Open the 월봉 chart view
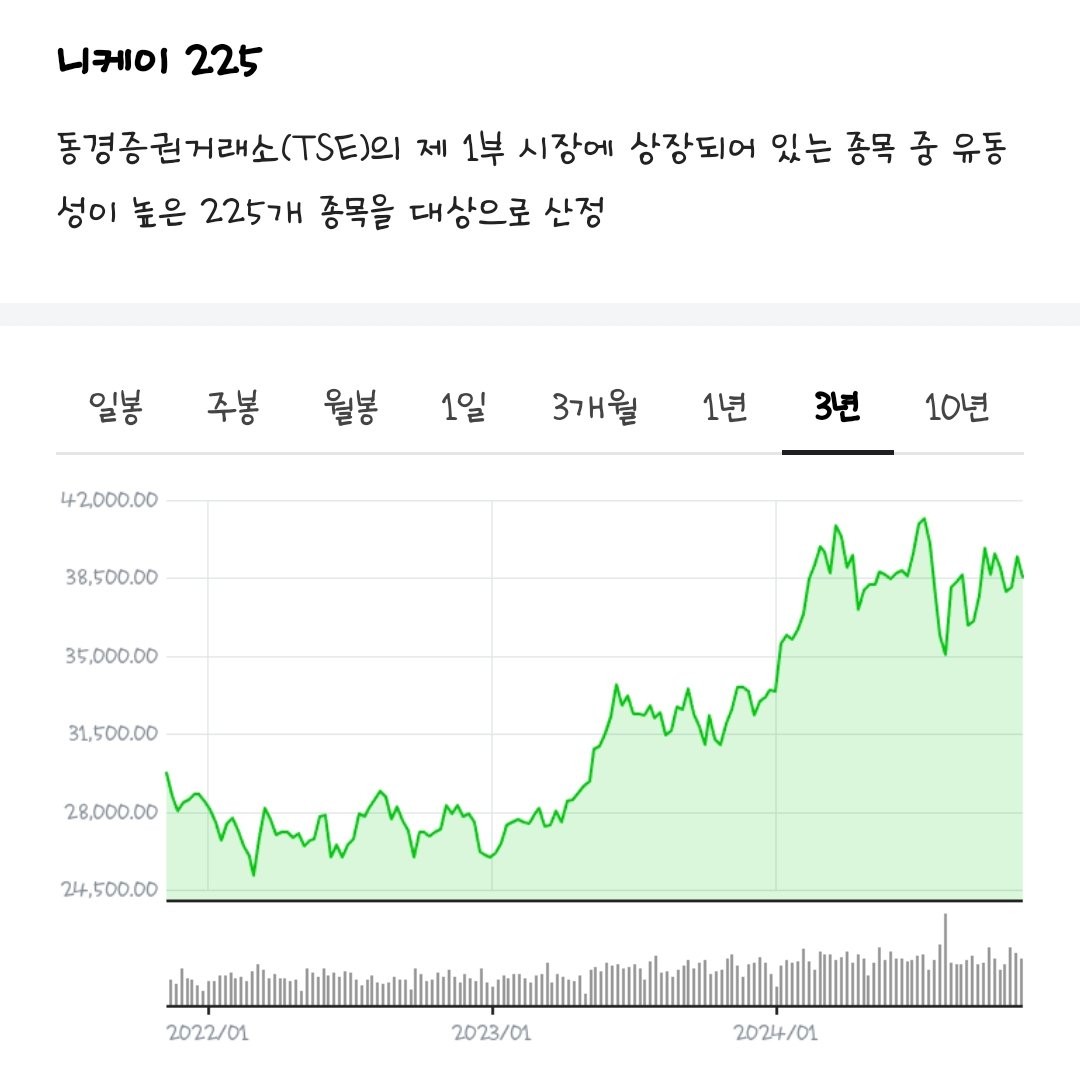 pos(351,409)
